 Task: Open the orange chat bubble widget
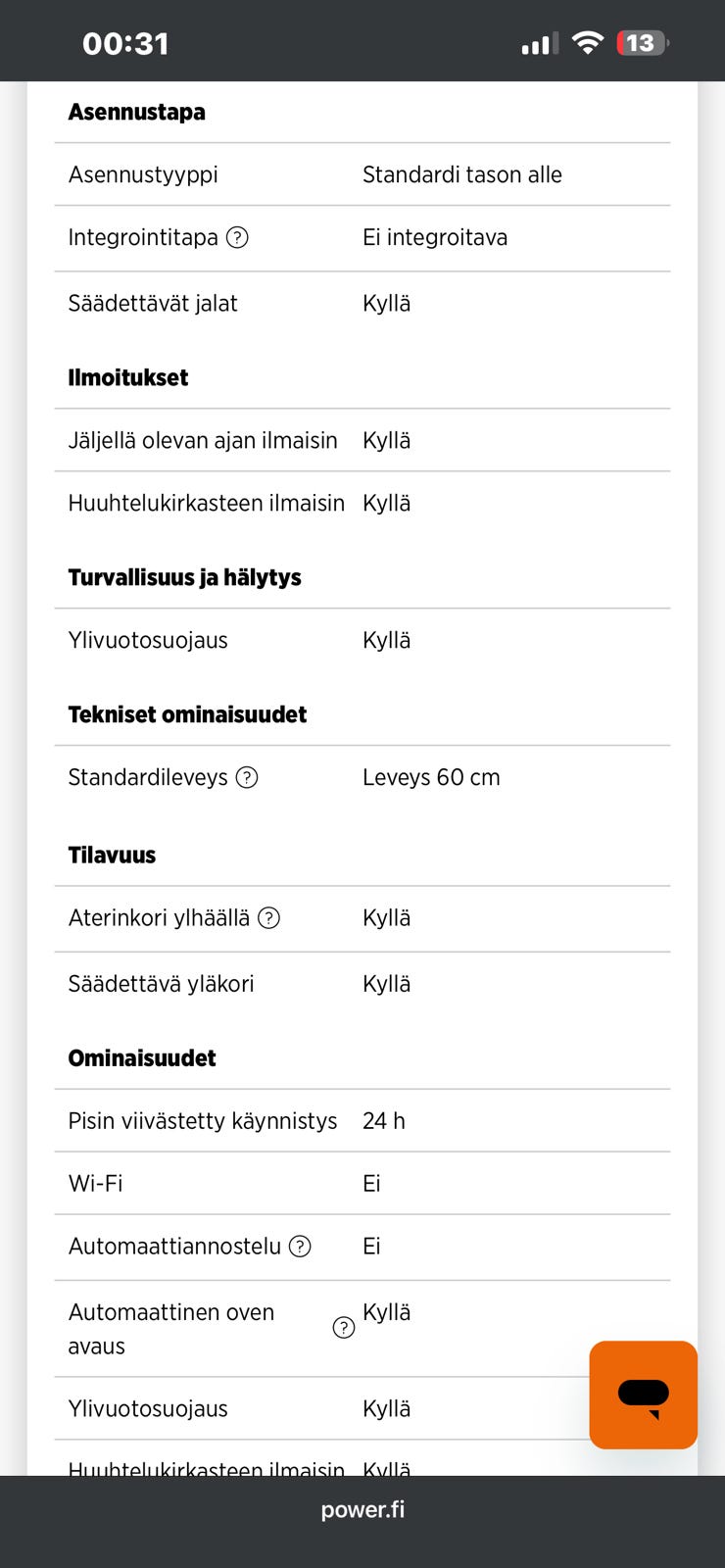click(x=642, y=1396)
